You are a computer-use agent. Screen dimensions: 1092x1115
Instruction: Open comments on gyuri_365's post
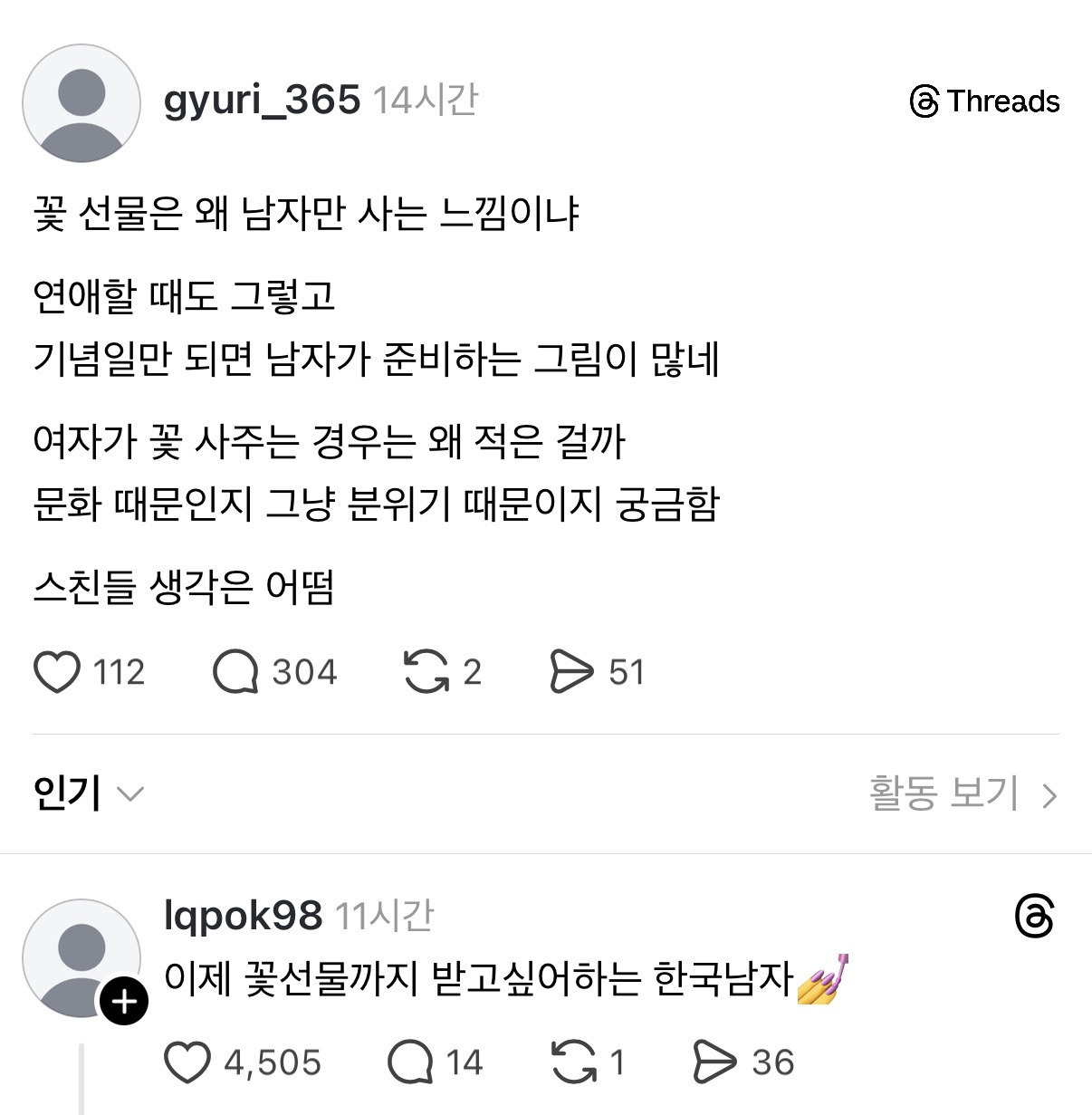click(235, 672)
